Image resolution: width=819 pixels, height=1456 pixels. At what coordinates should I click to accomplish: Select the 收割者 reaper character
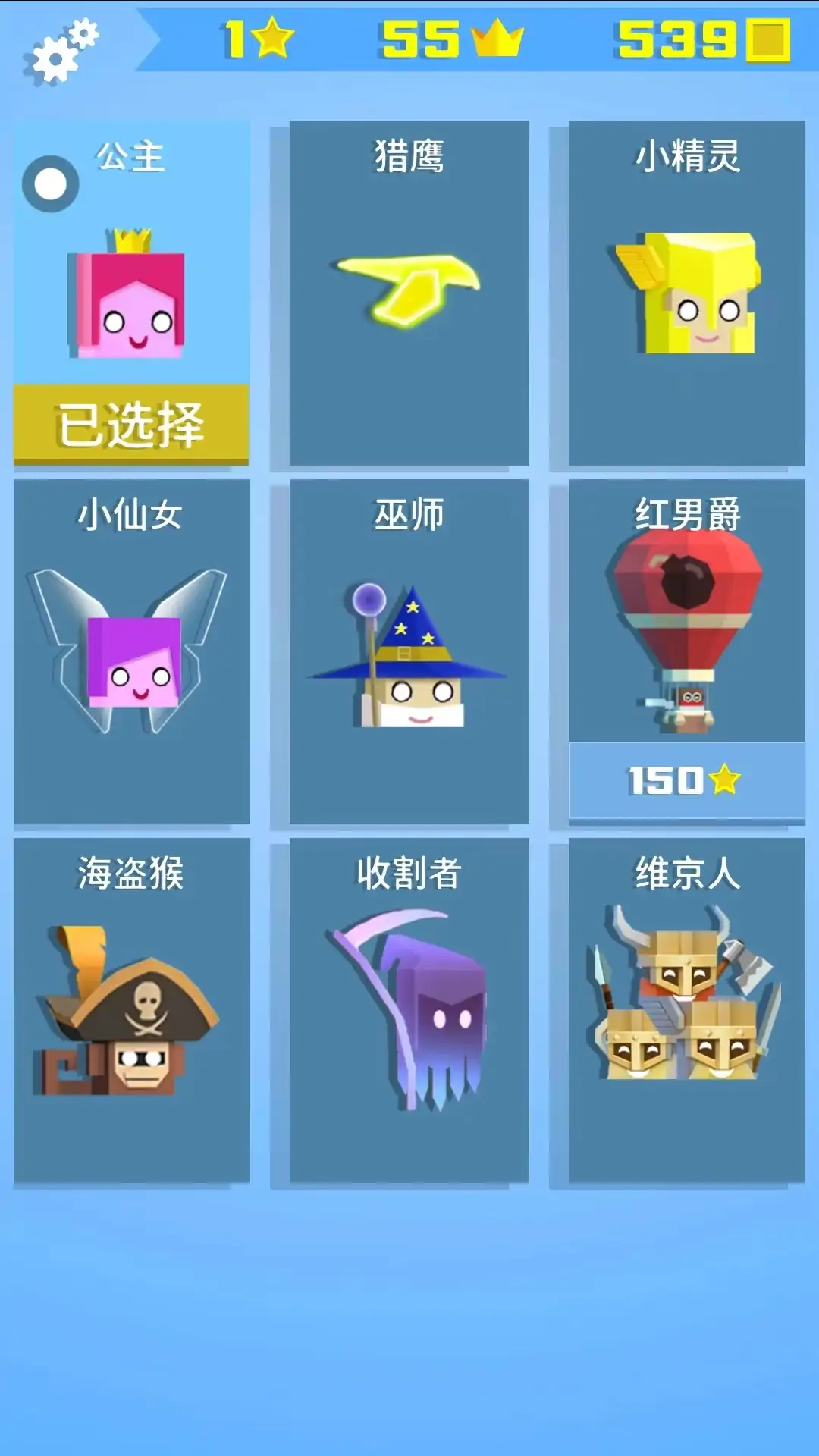tap(409, 1009)
